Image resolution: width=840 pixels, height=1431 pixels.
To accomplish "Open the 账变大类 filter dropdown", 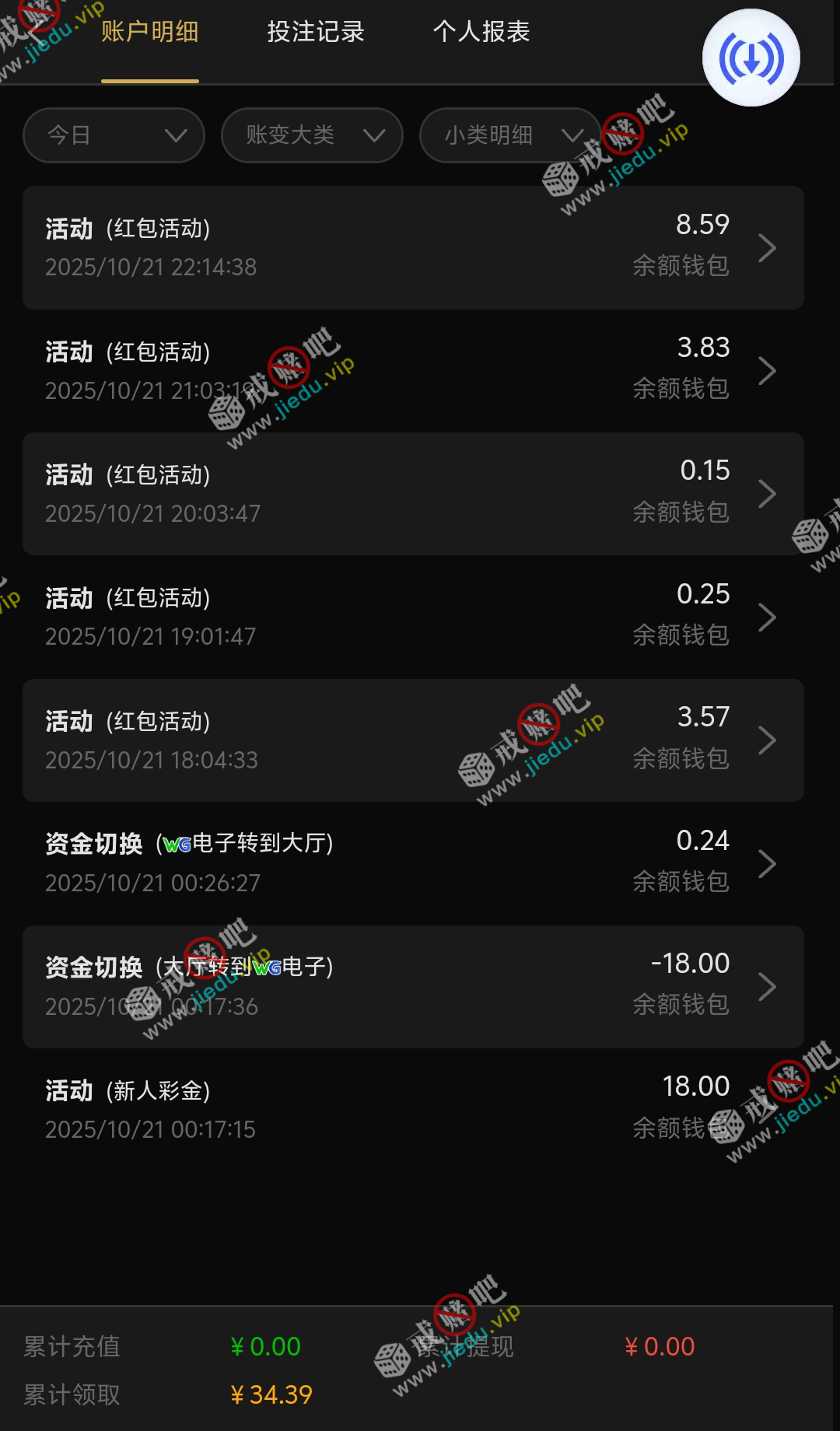I will pyautogui.click(x=312, y=135).
